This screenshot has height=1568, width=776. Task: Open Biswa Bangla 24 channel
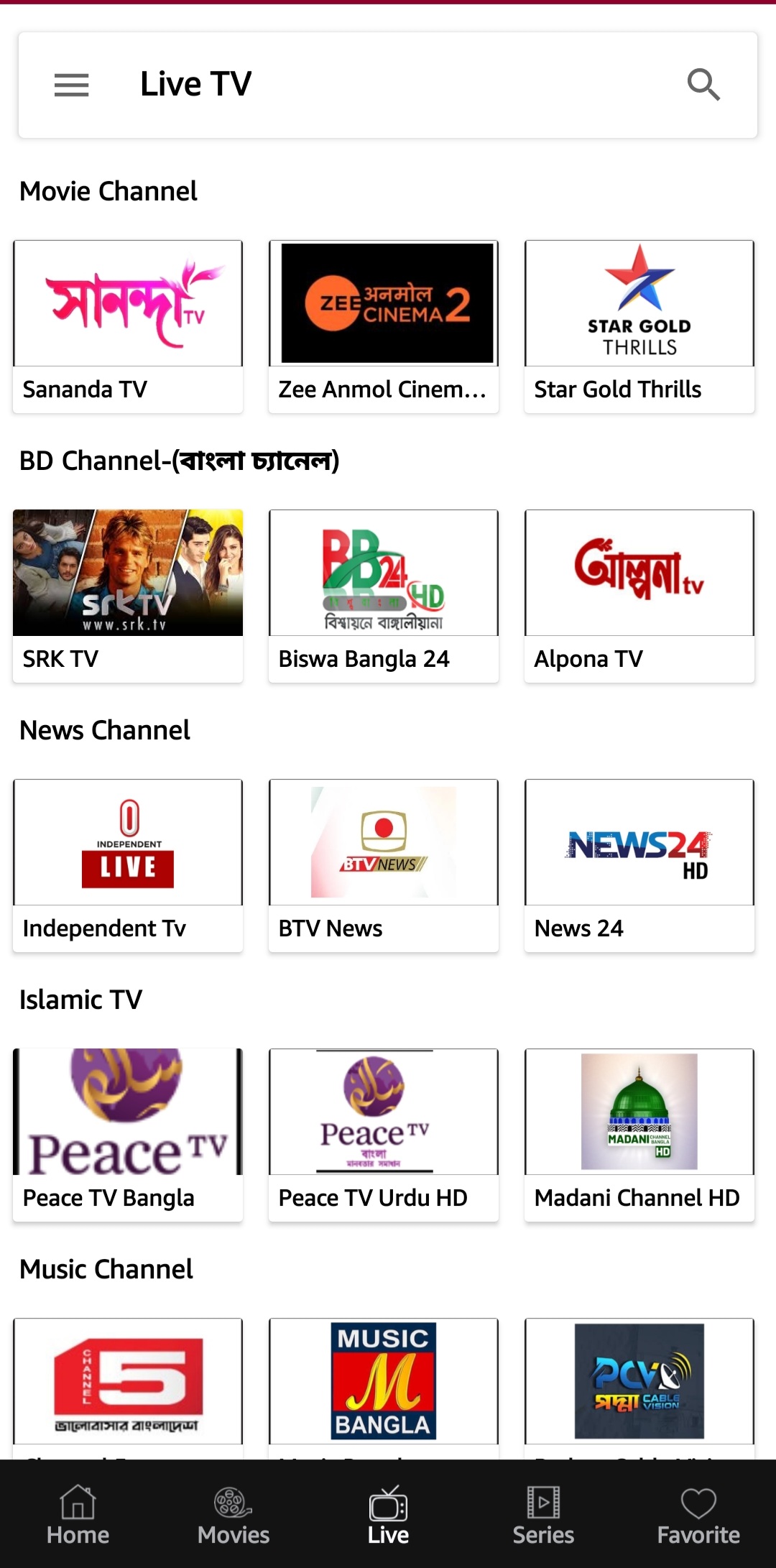pyautogui.click(x=384, y=596)
